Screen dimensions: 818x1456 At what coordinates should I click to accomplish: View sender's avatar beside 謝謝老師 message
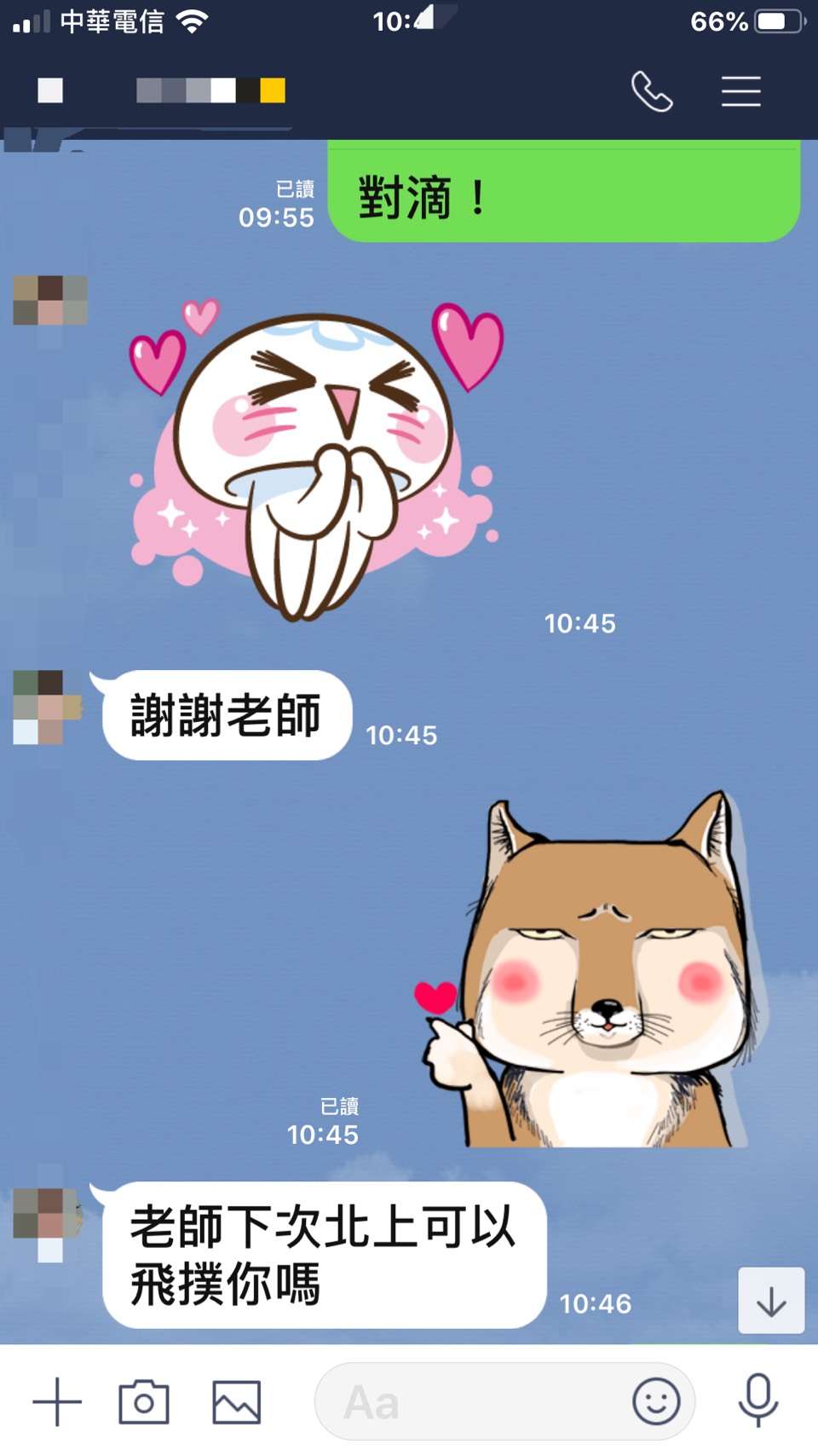(49, 708)
